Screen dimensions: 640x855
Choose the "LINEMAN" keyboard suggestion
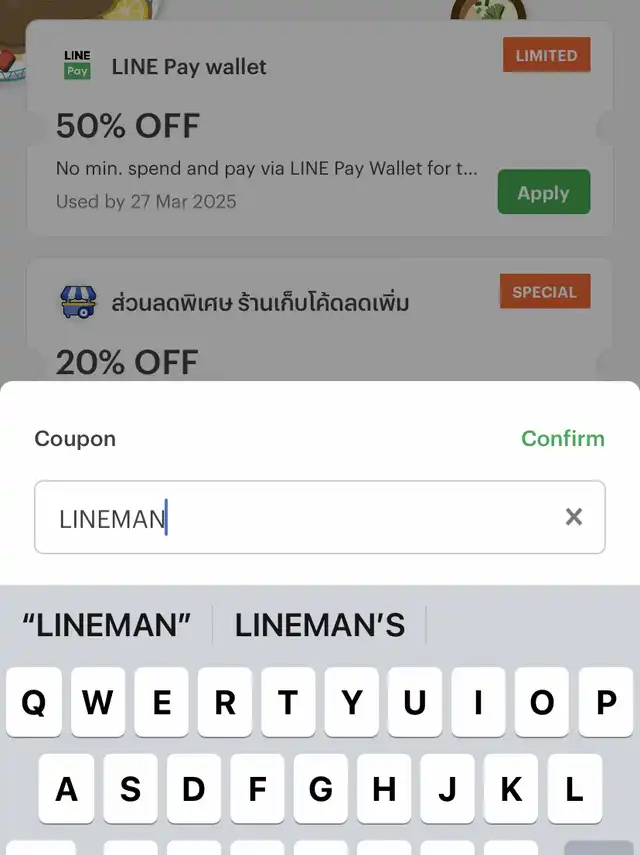107,625
